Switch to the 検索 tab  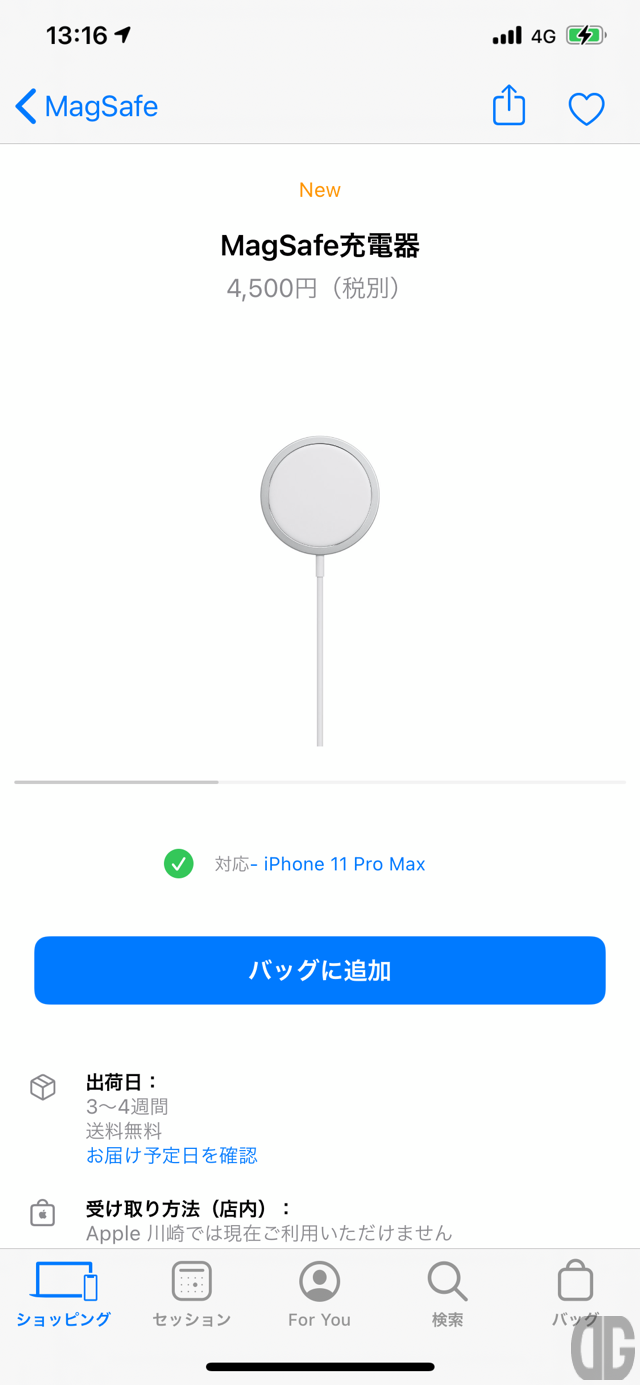pyautogui.click(x=447, y=1294)
